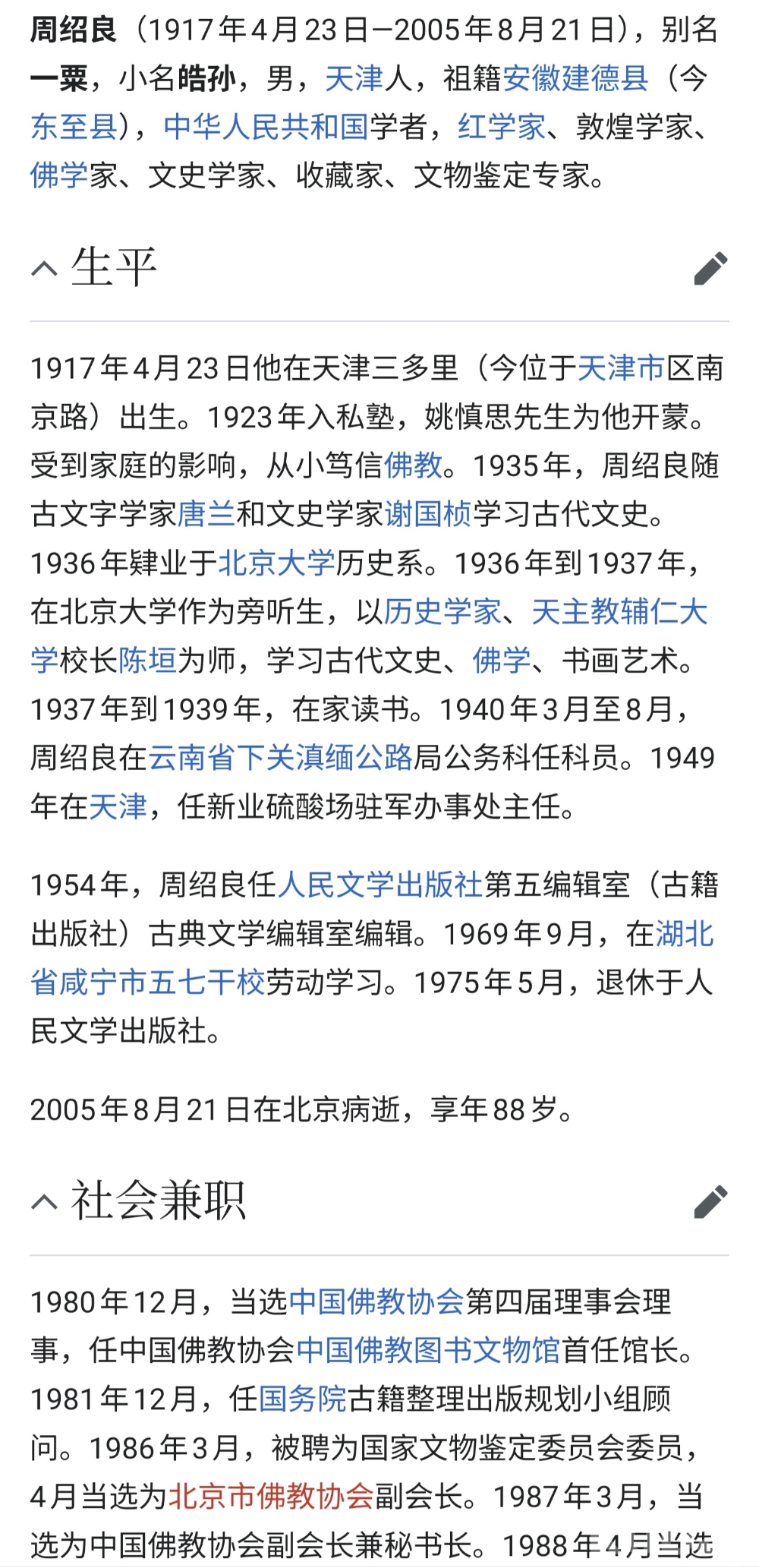The image size is (759, 1568).
Task: Open the 东至县 link
Action: [x=74, y=127]
